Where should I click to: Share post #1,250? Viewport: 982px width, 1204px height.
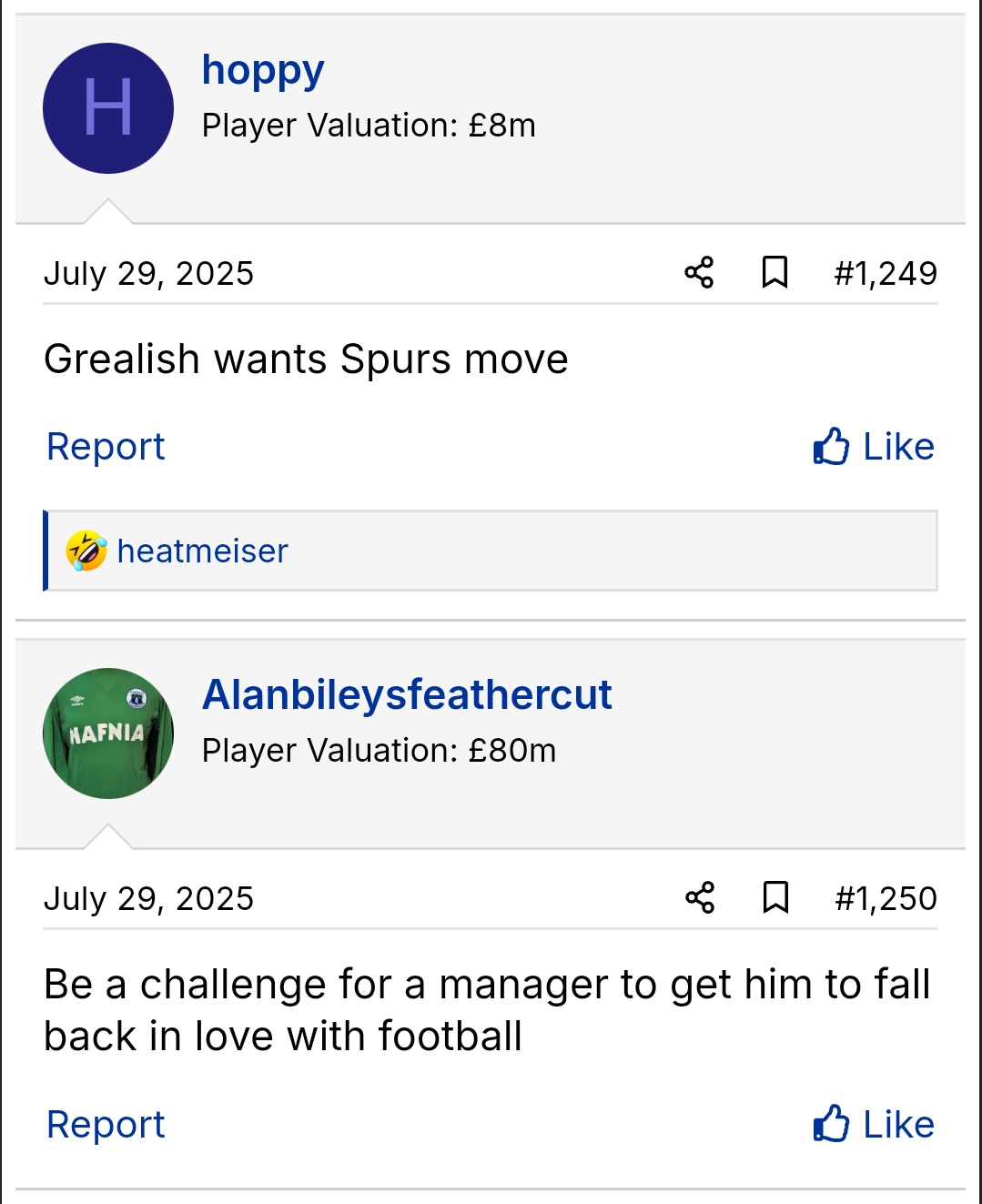click(x=699, y=897)
